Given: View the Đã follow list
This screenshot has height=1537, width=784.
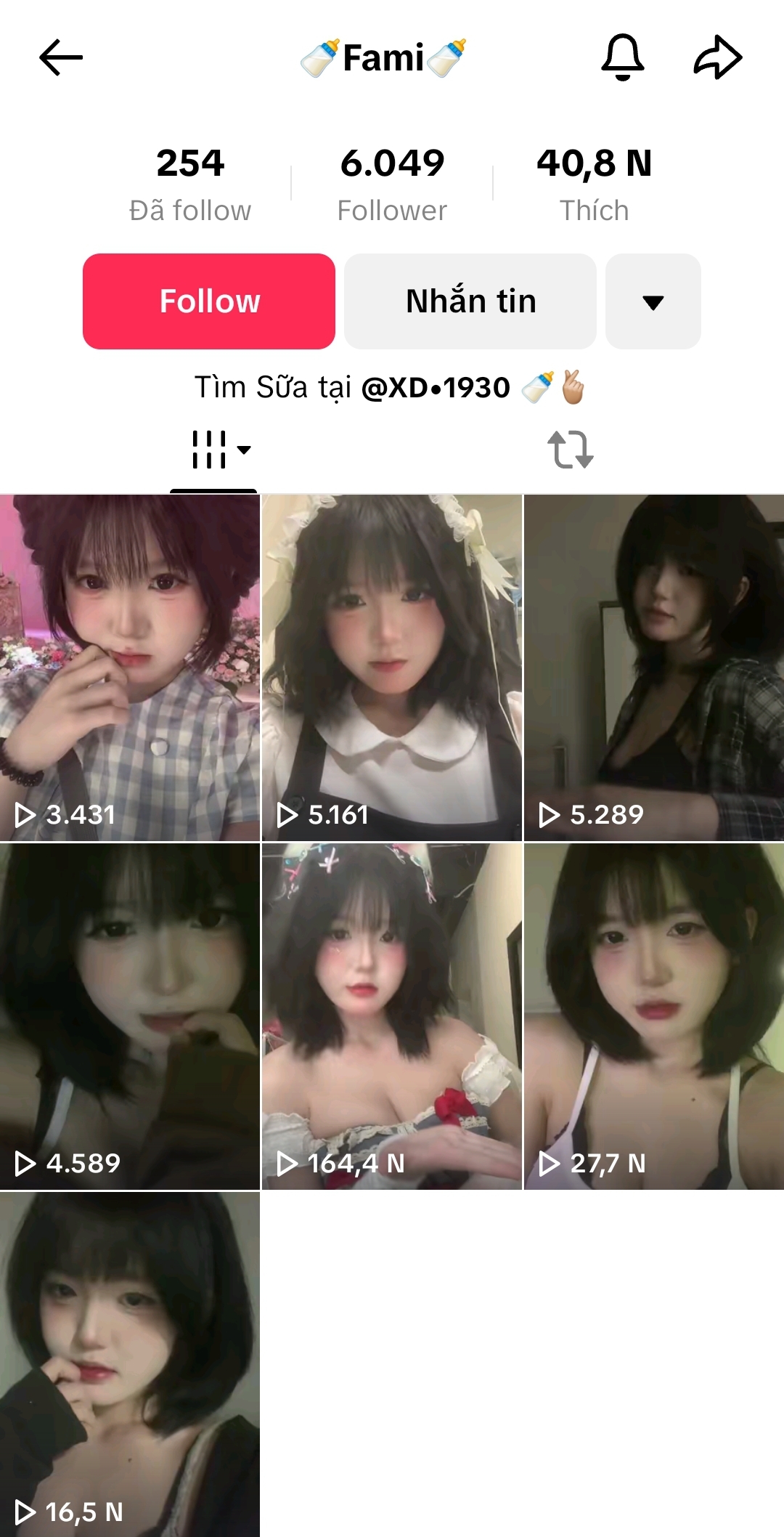Looking at the screenshot, I should pyautogui.click(x=190, y=184).
